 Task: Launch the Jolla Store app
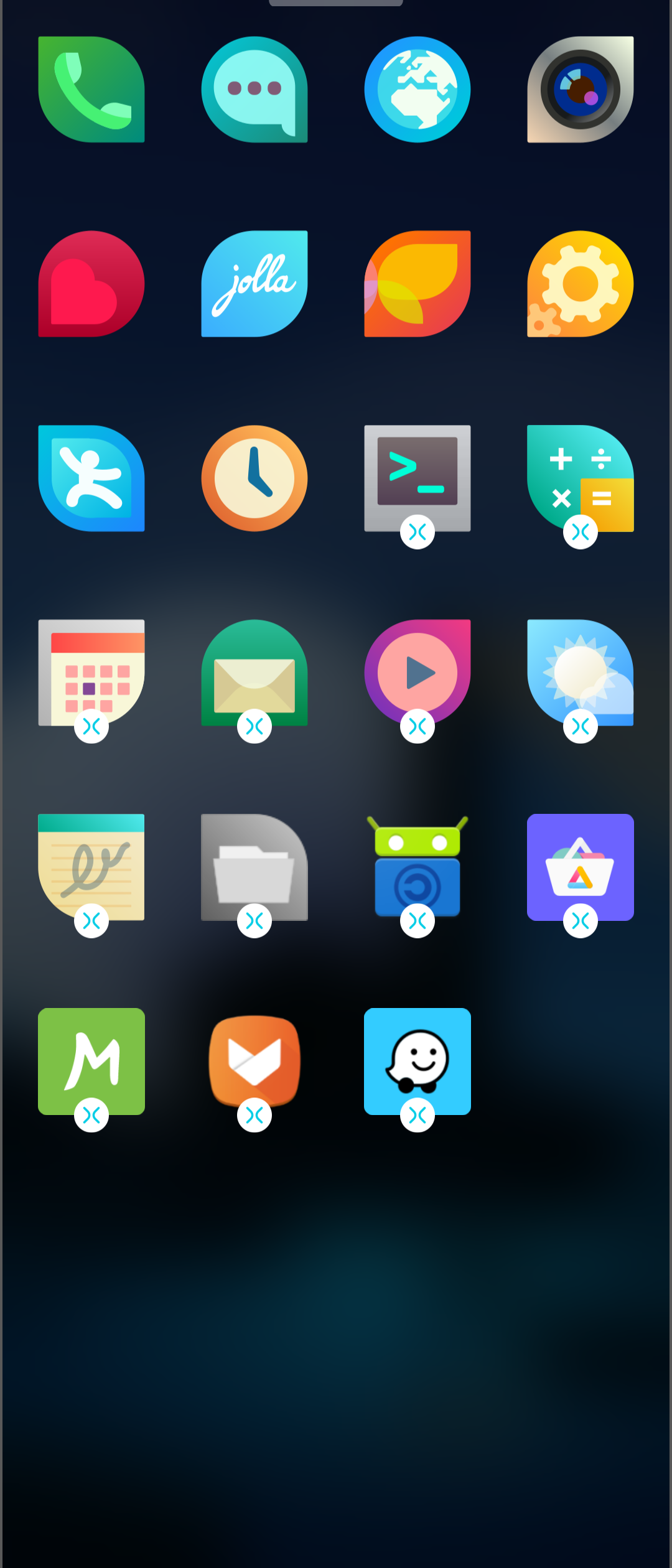[x=254, y=284]
